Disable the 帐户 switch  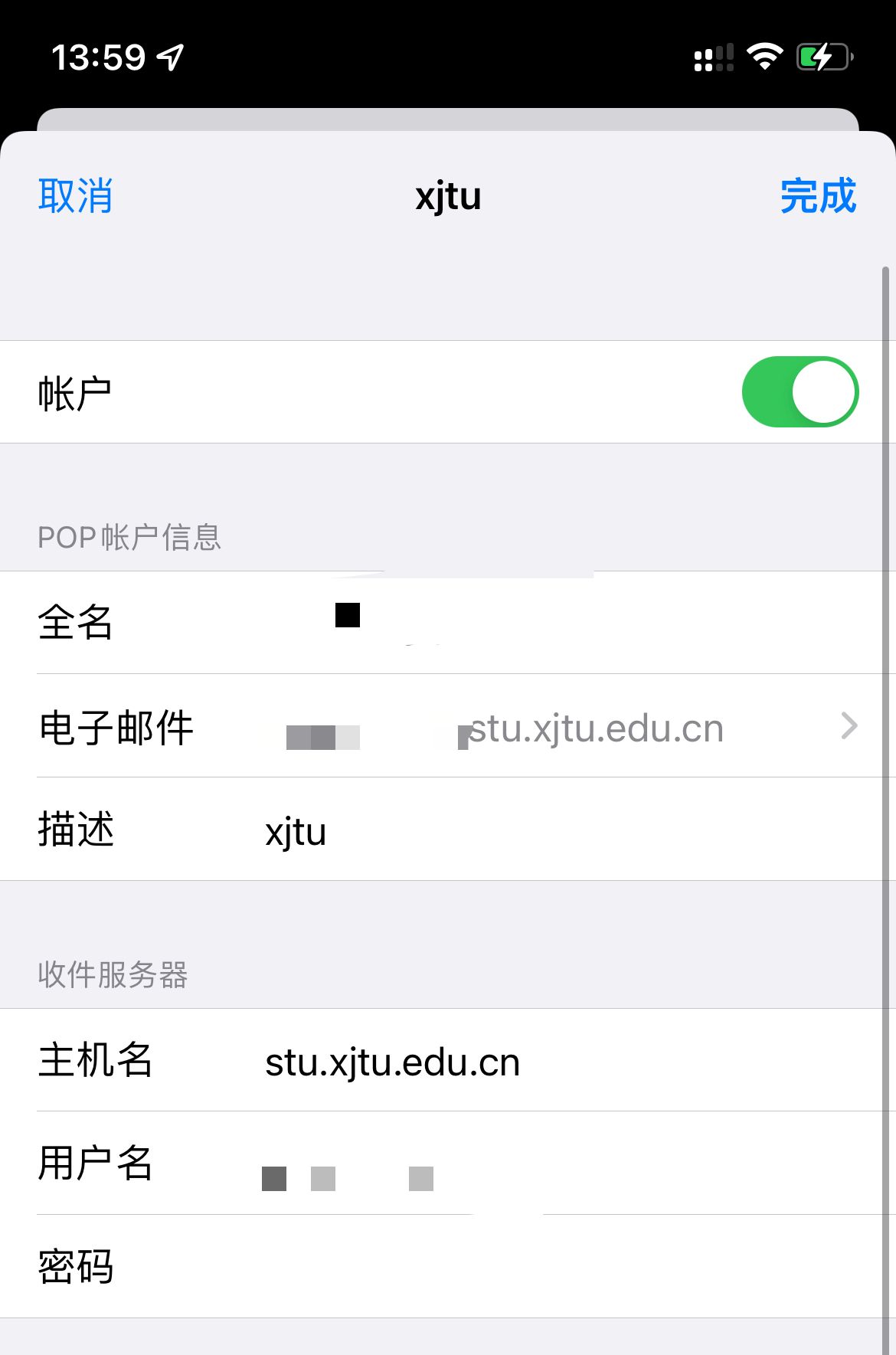tap(800, 392)
